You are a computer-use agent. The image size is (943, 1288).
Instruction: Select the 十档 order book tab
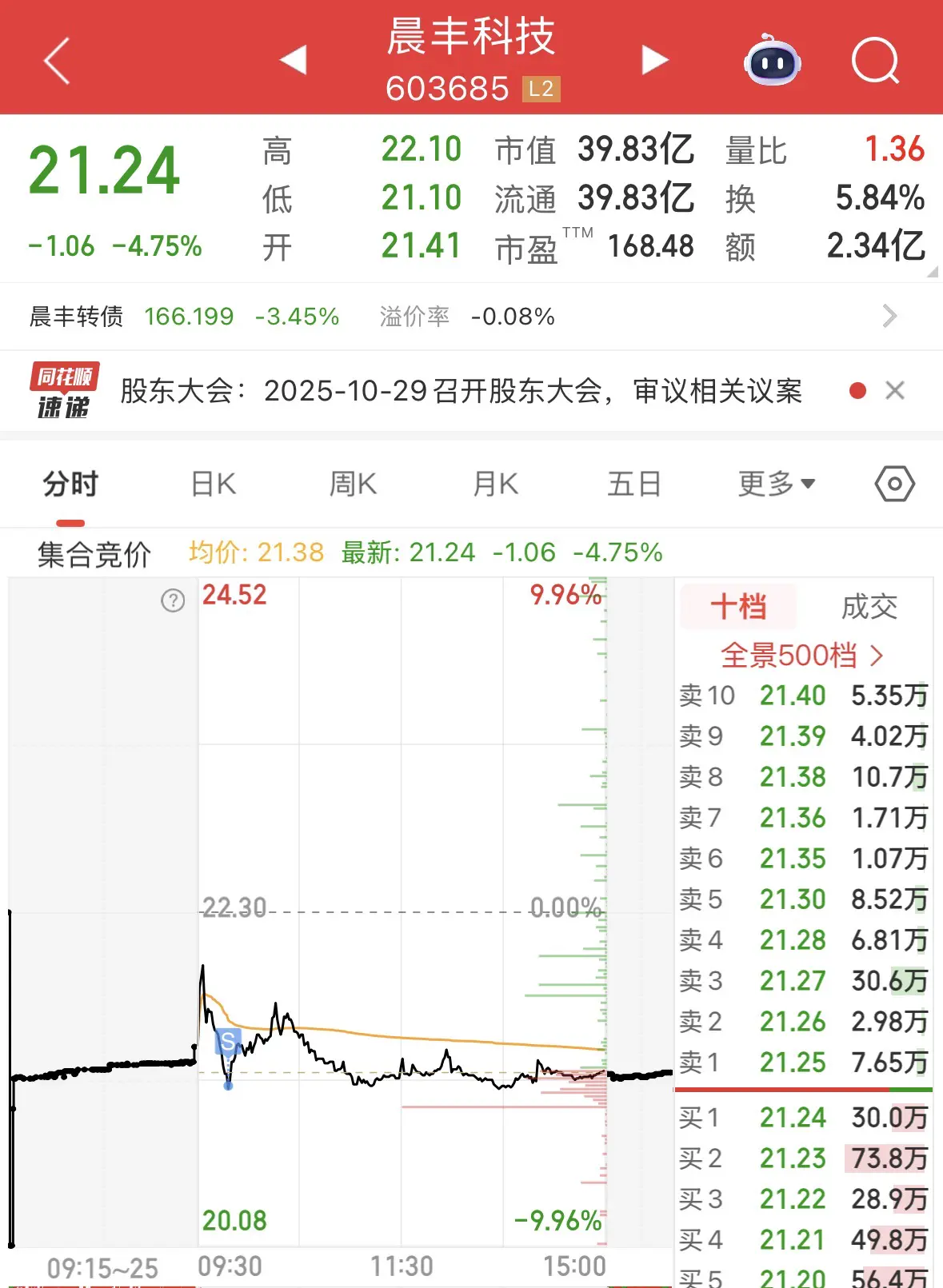[738, 607]
